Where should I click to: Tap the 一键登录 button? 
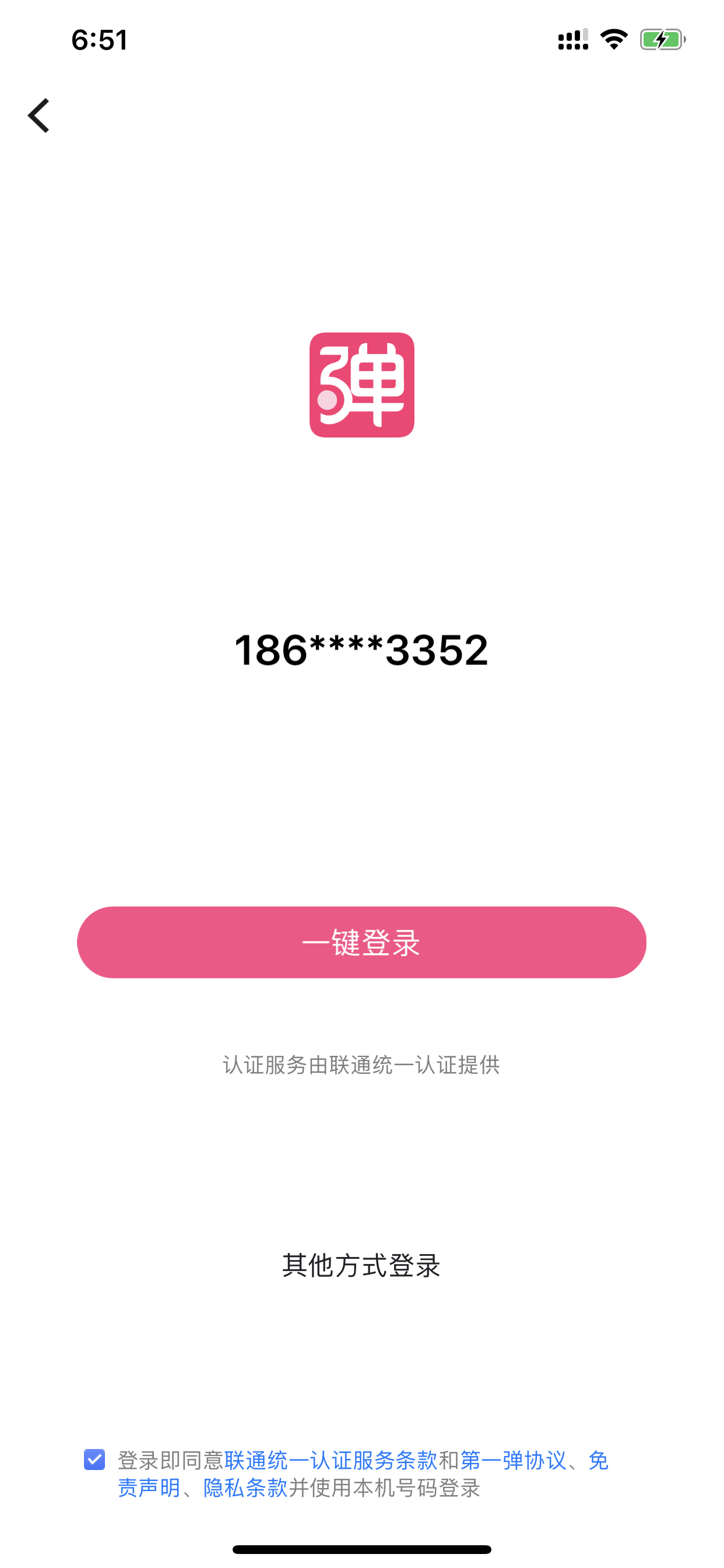[x=361, y=942]
